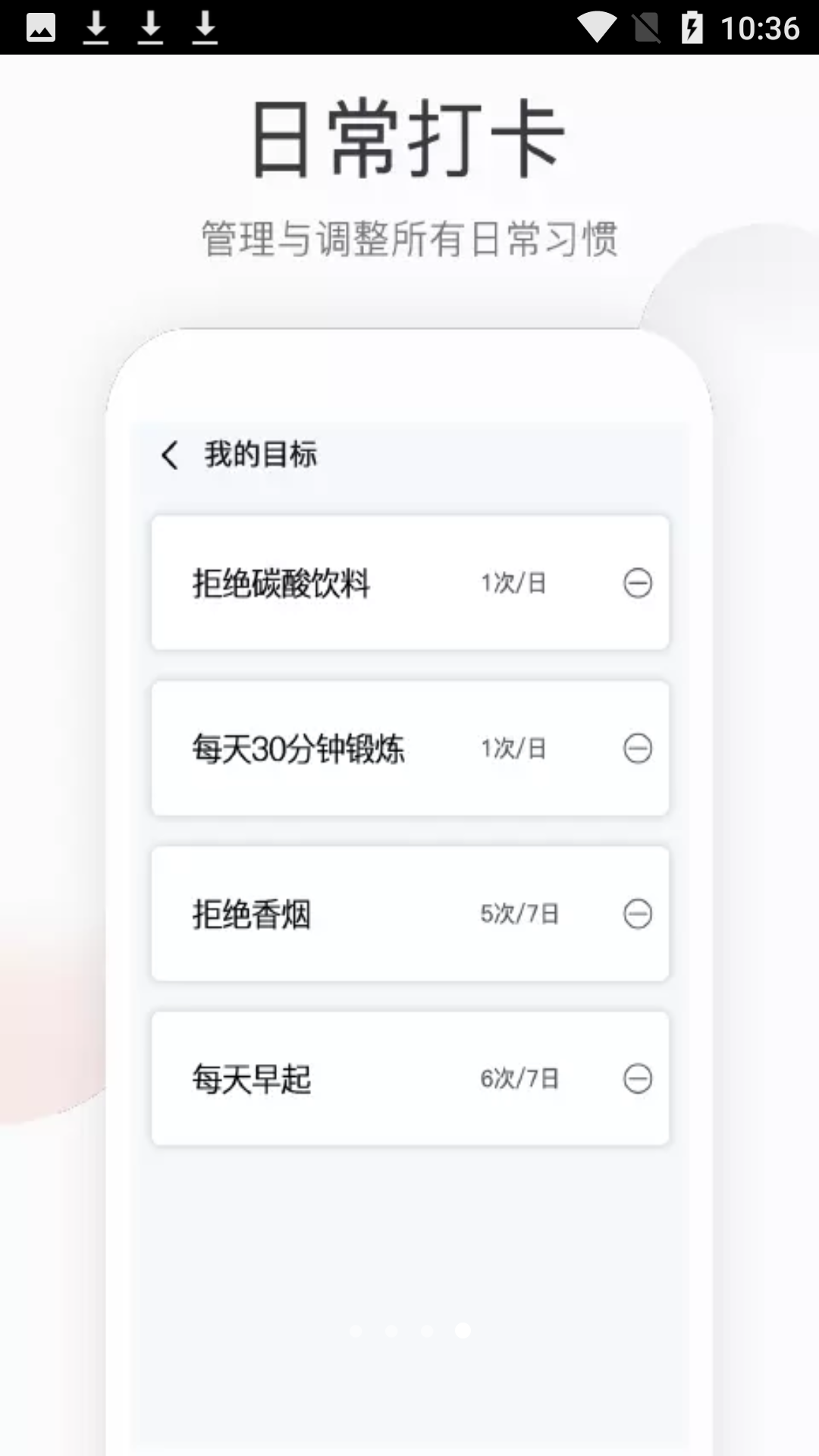The width and height of the screenshot is (819, 1456).
Task: Tap the minus icon on the smoking card
Action: click(638, 914)
